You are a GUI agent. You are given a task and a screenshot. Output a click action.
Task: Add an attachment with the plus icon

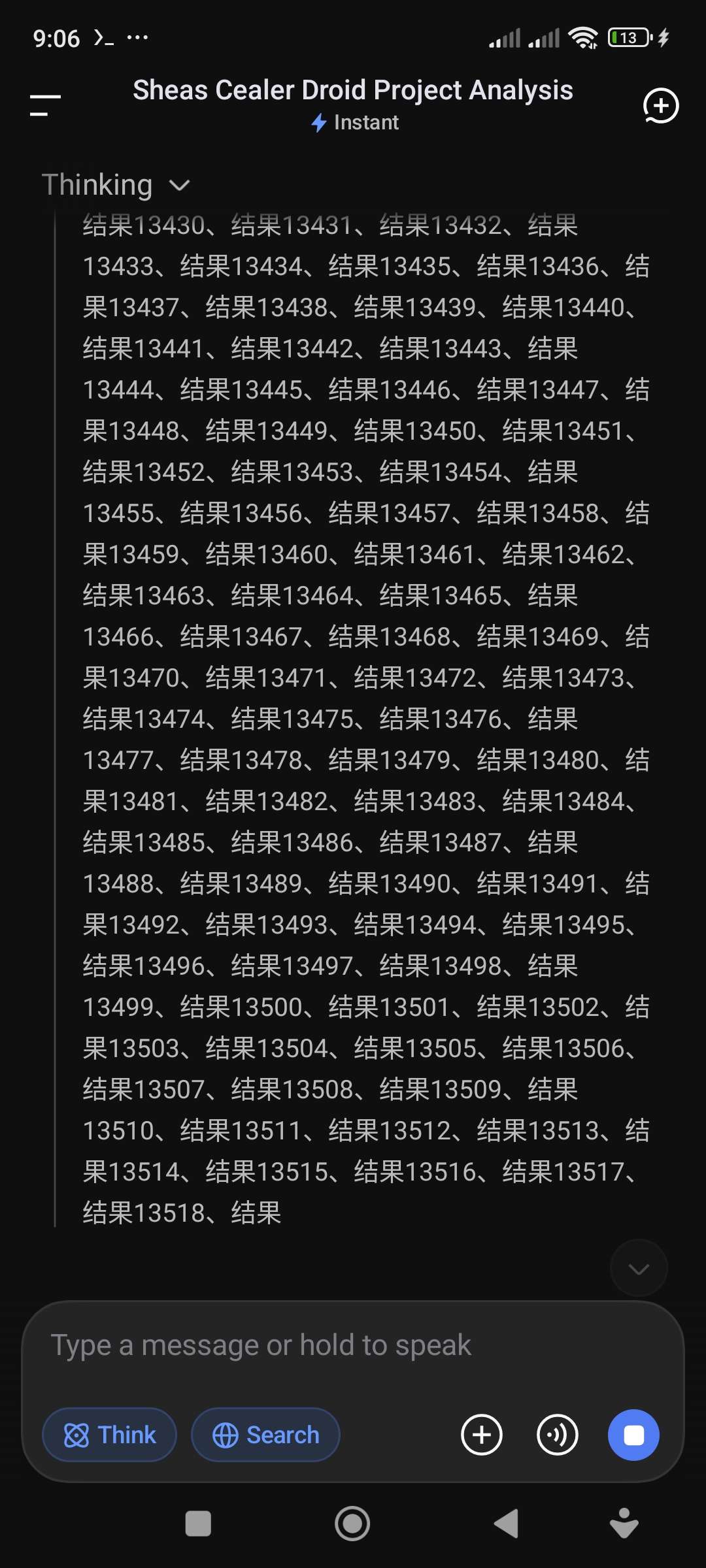click(482, 1435)
